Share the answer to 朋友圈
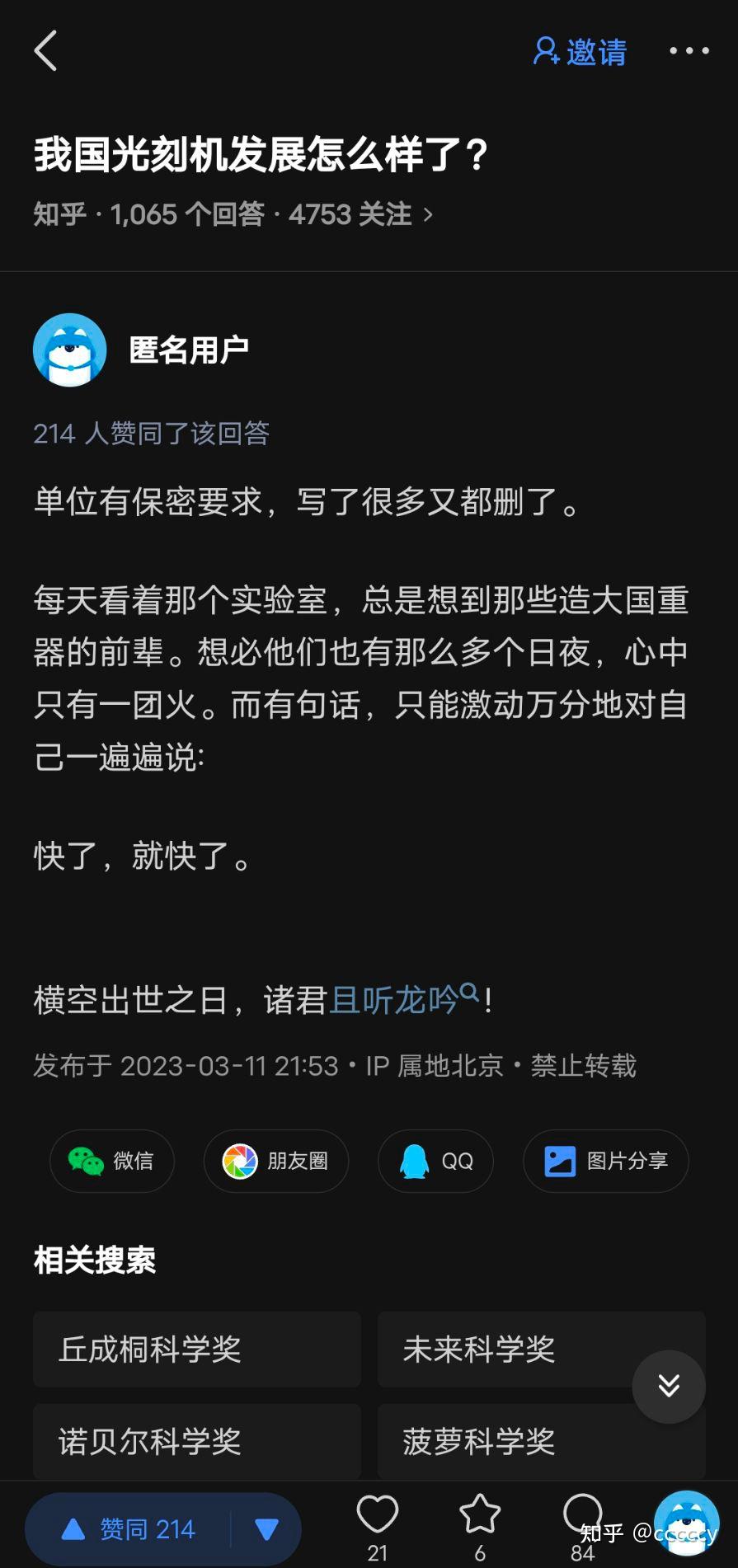Viewport: 738px width, 1568px height. (x=276, y=1161)
